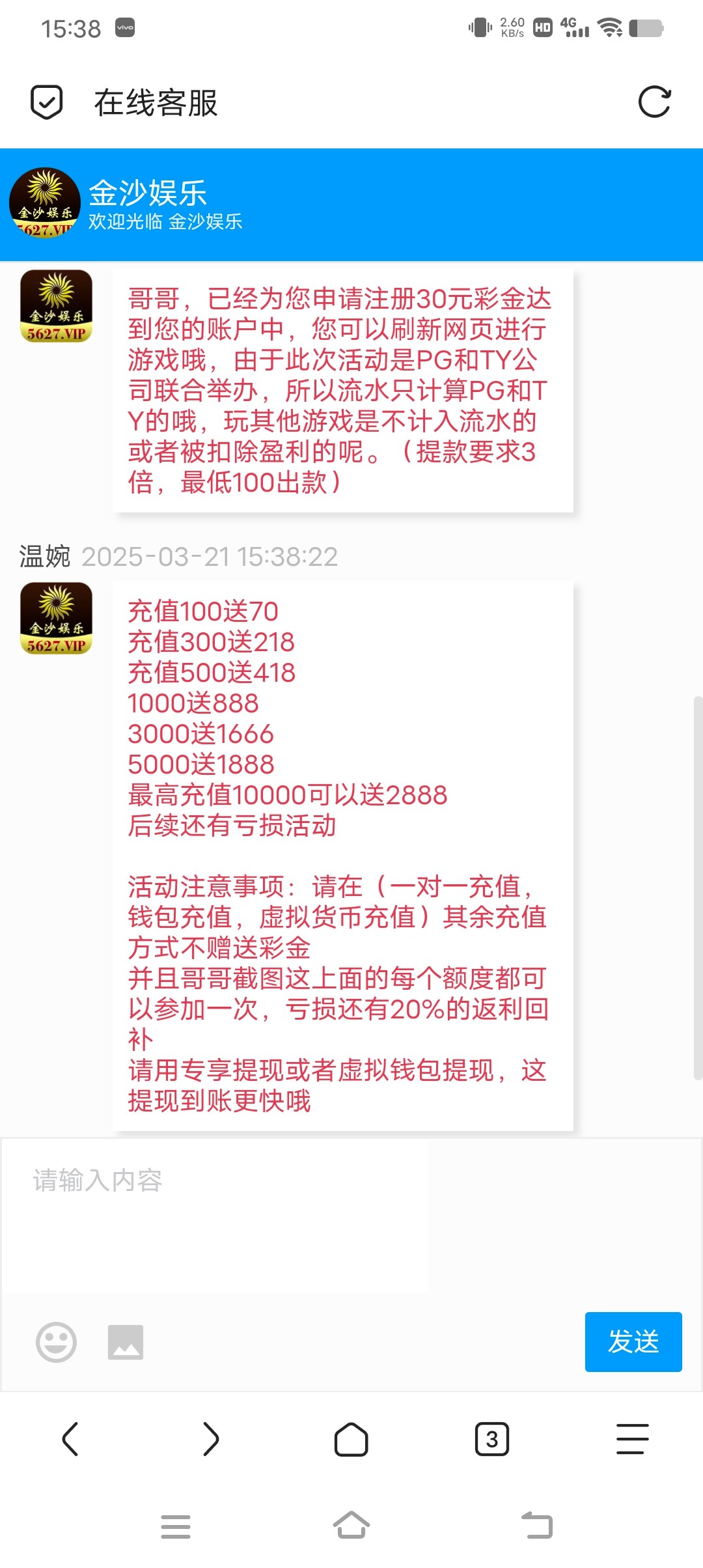Go to the system home screen
Viewport: 703px width, 1568px height.
[x=351, y=1526]
